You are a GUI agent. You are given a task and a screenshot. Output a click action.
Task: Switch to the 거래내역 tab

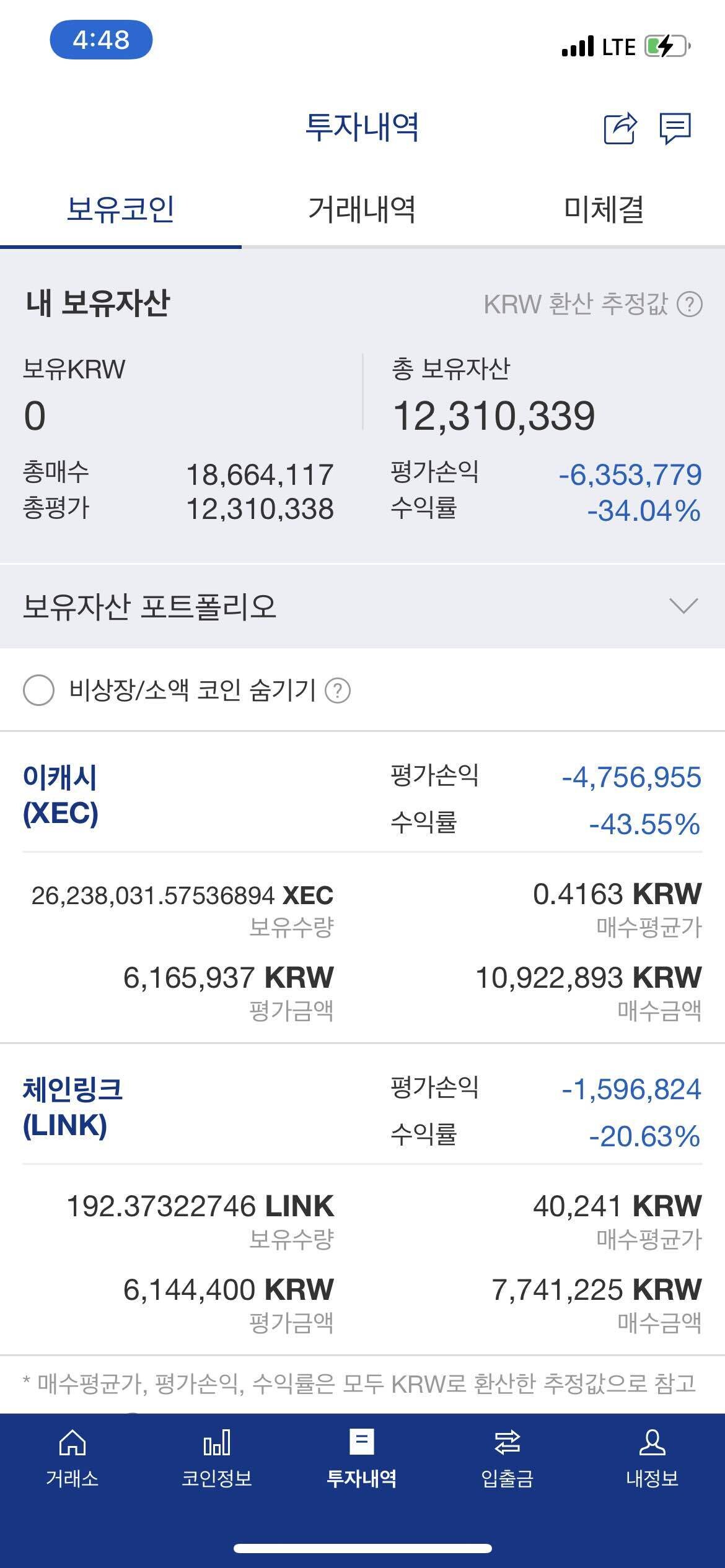coord(362,211)
